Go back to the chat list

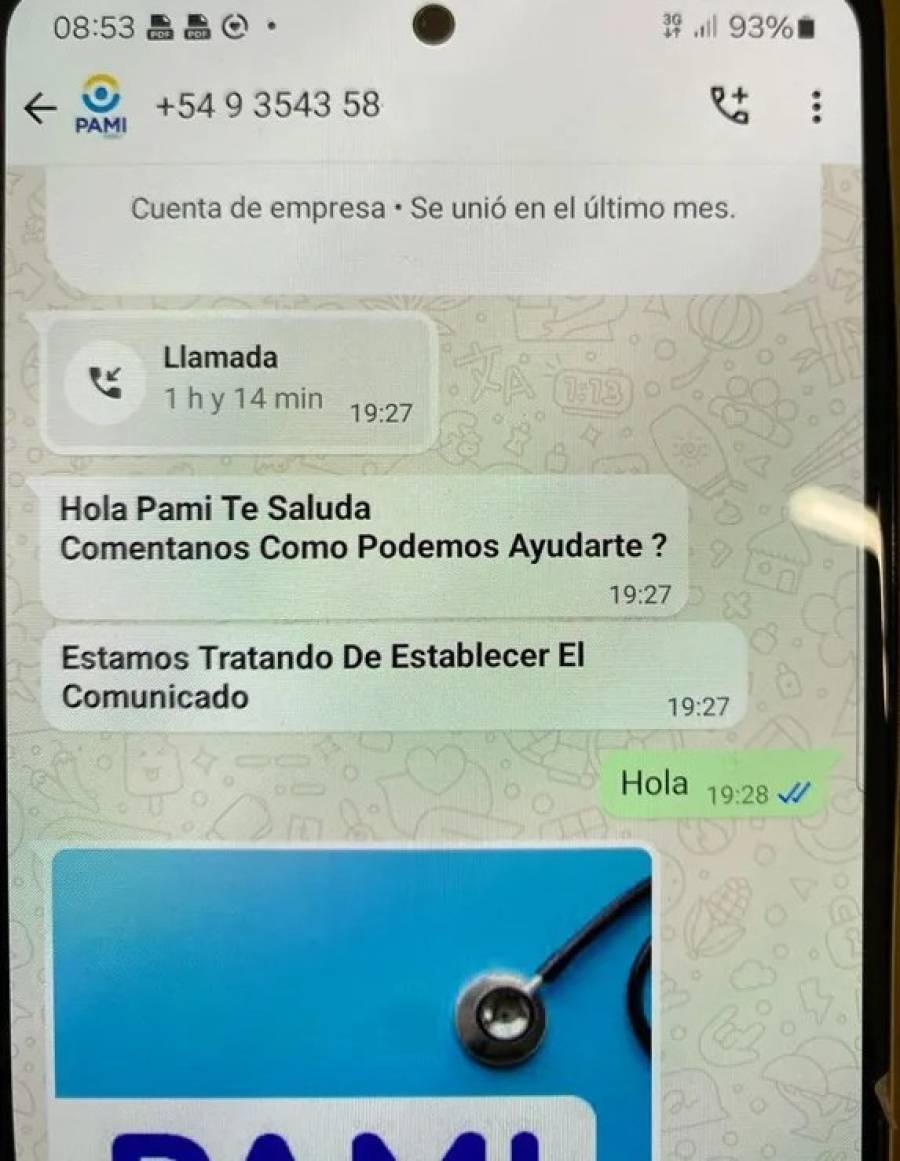(40, 108)
